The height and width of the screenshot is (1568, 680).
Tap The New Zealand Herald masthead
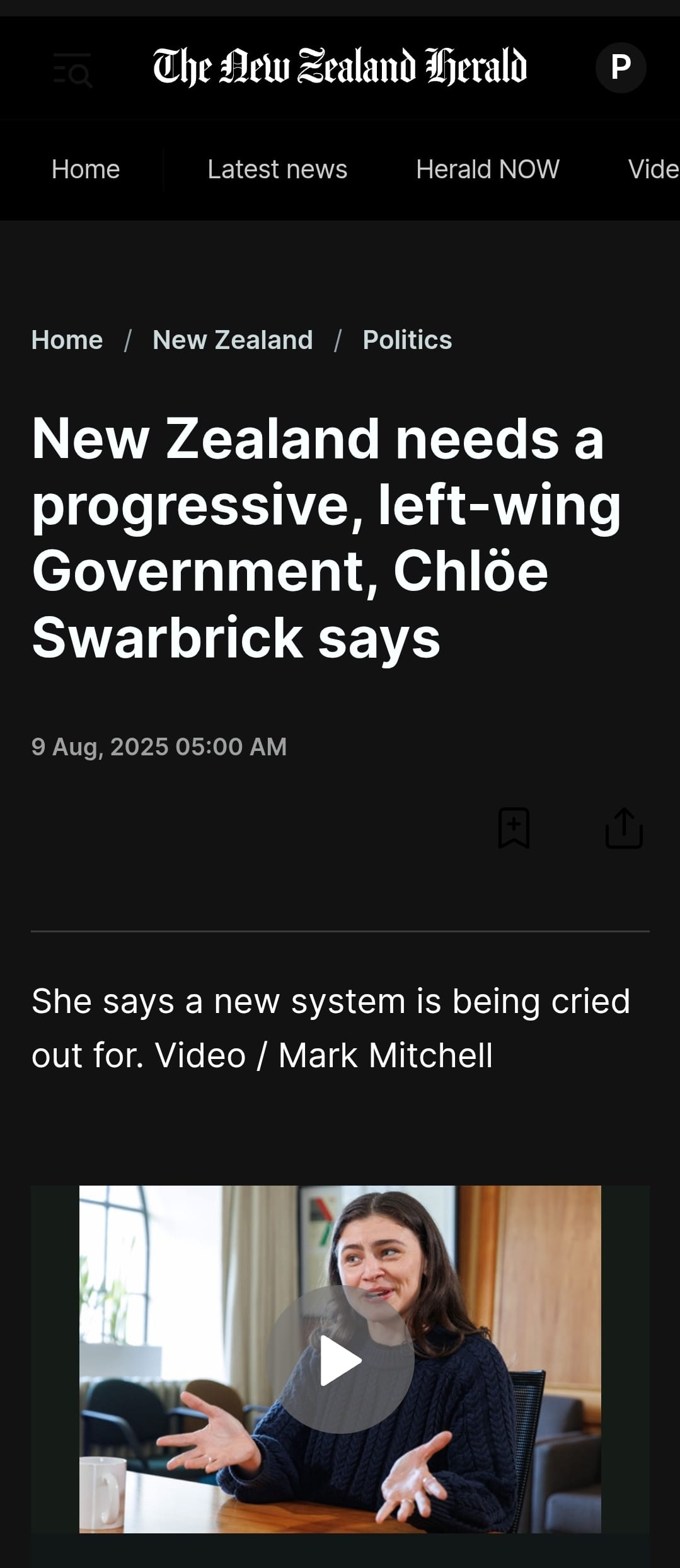[x=340, y=67]
